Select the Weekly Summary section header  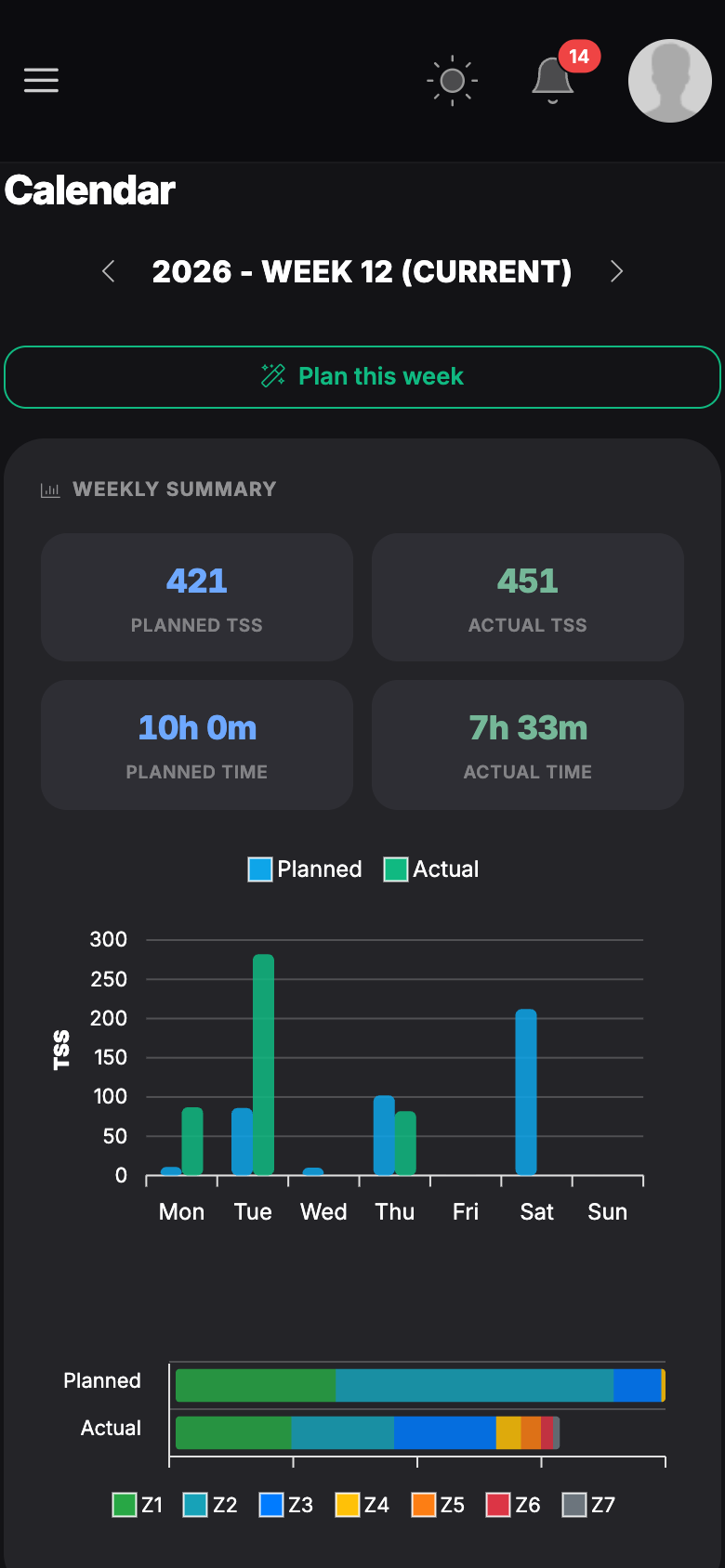[174, 489]
